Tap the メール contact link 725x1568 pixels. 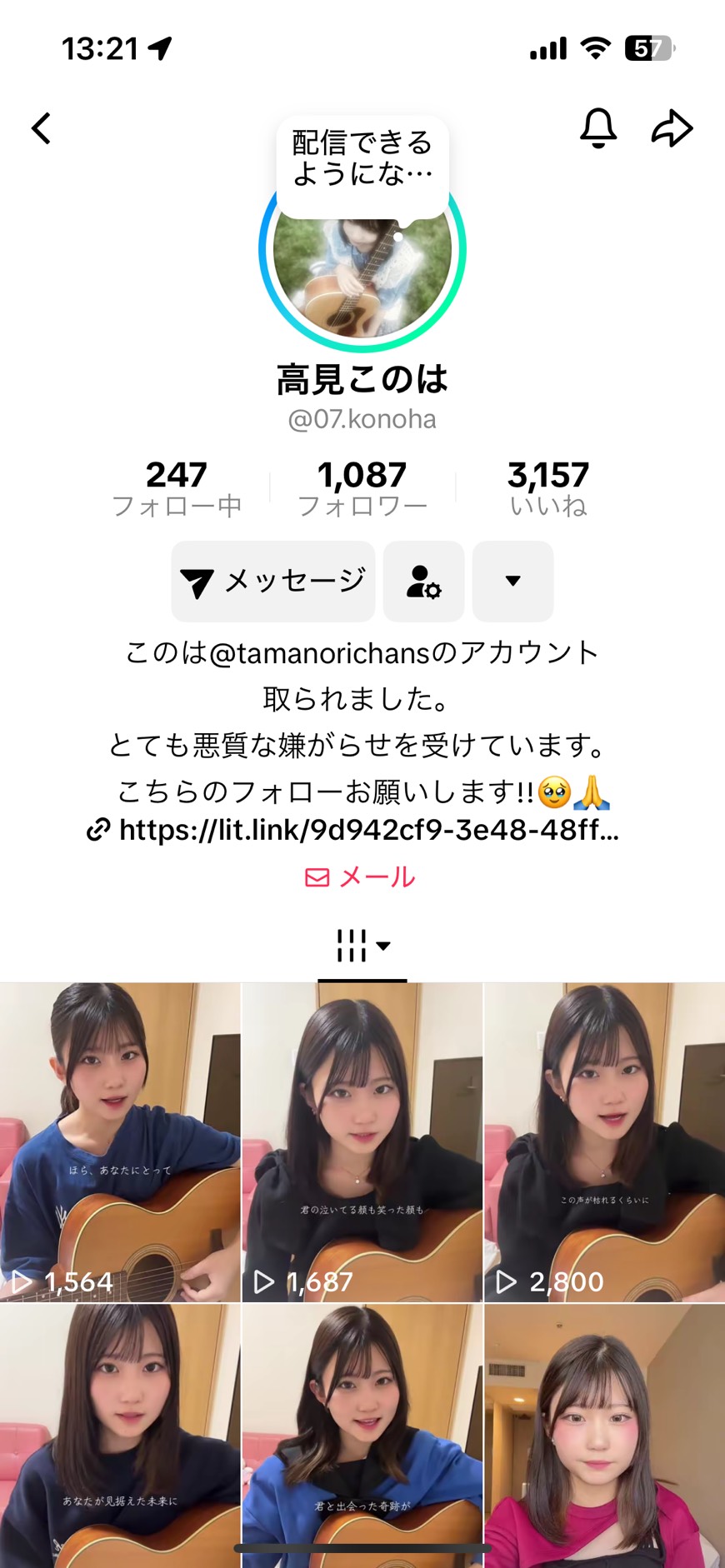360,876
